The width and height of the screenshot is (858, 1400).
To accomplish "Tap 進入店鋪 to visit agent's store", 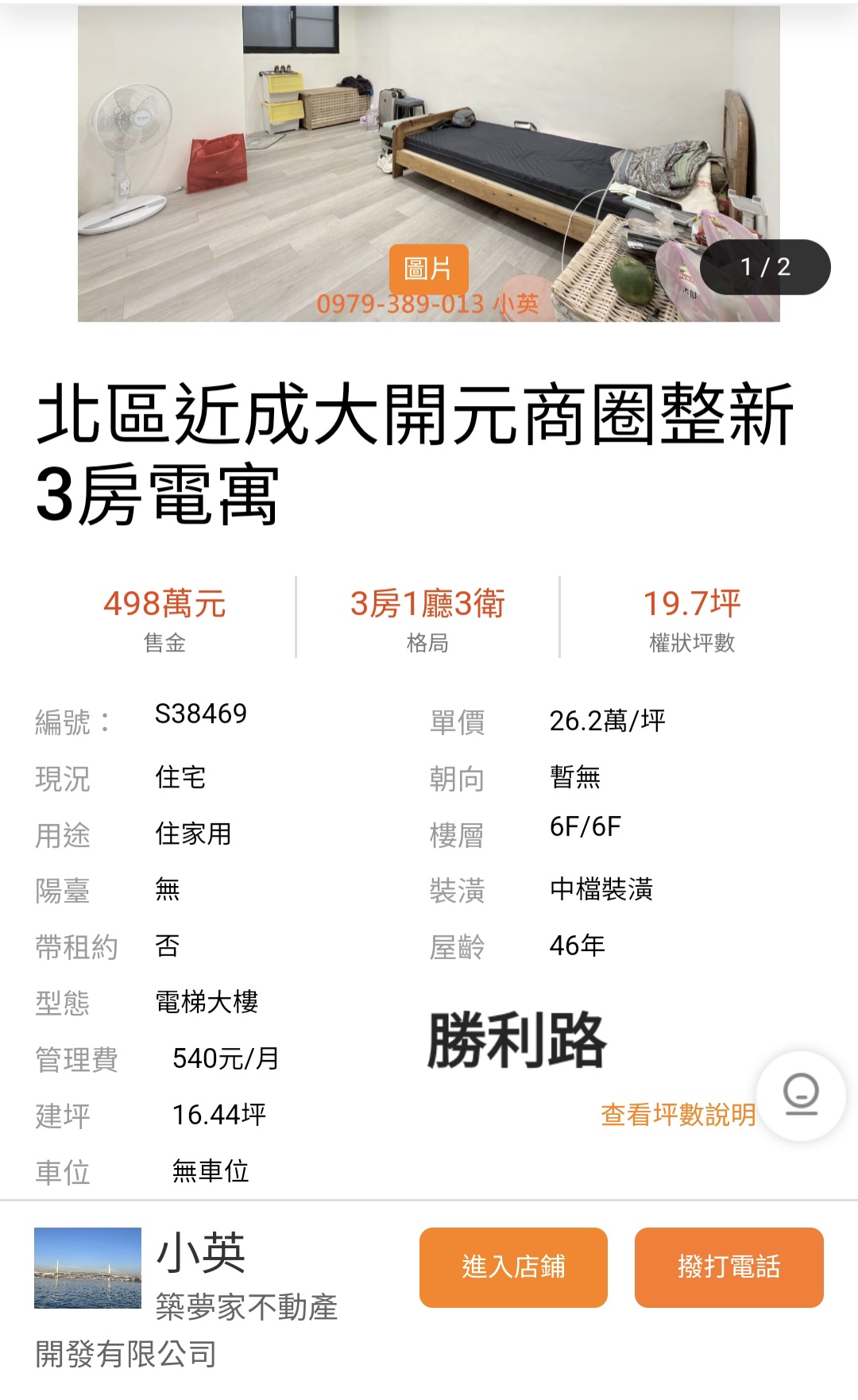I will (513, 1267).
